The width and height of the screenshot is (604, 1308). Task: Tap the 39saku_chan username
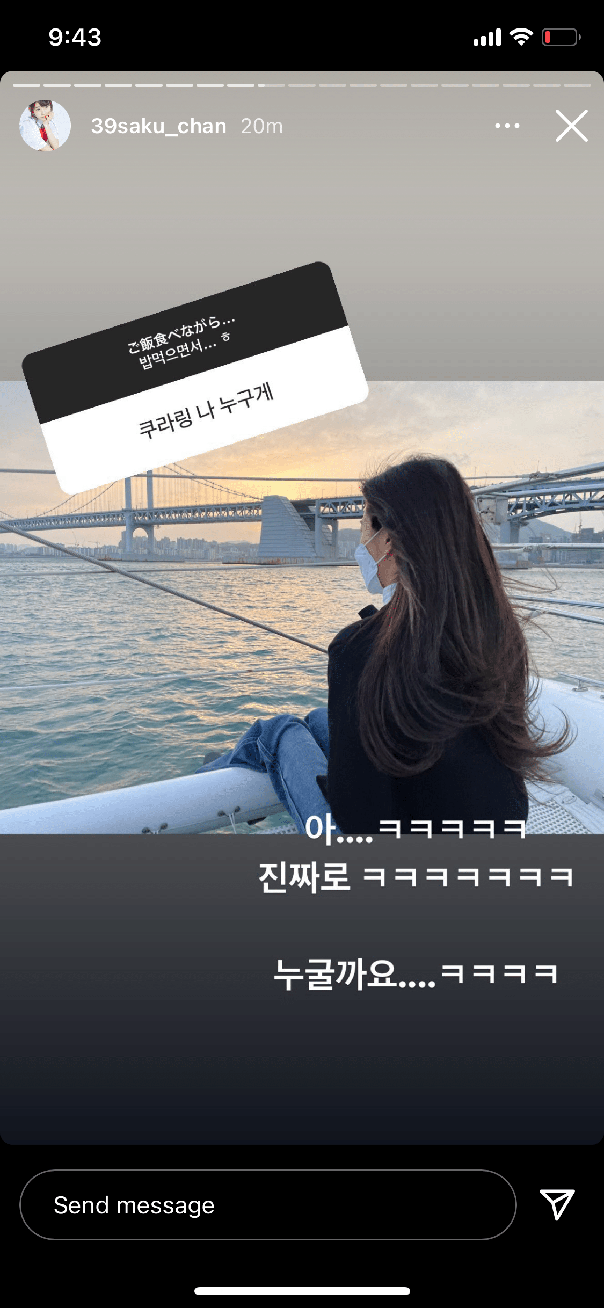[158, 126]
